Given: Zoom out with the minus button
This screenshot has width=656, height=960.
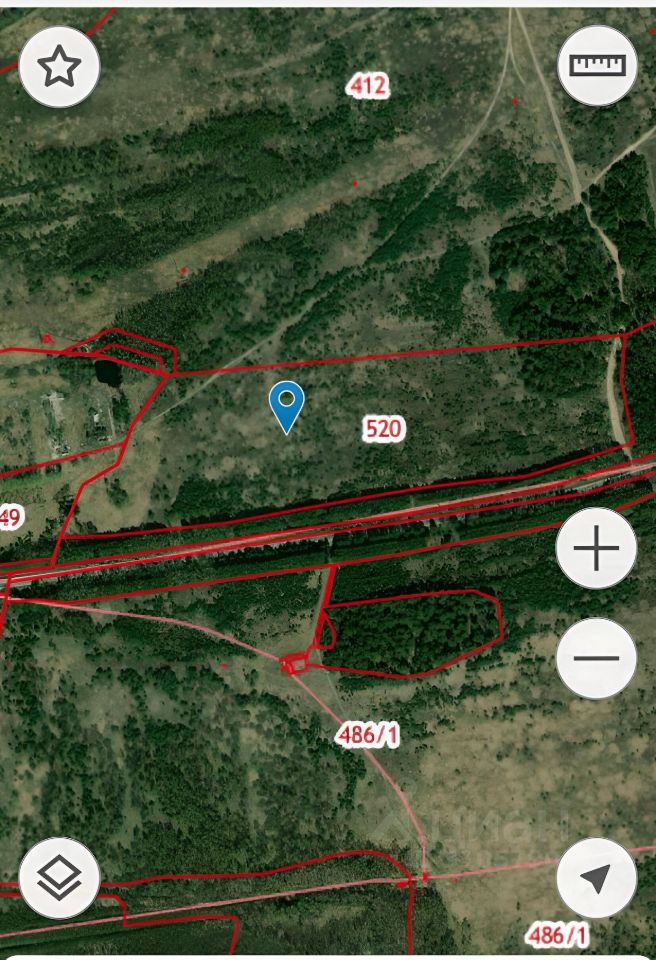Looking at the screenshot, I should (x=597, y=658).
